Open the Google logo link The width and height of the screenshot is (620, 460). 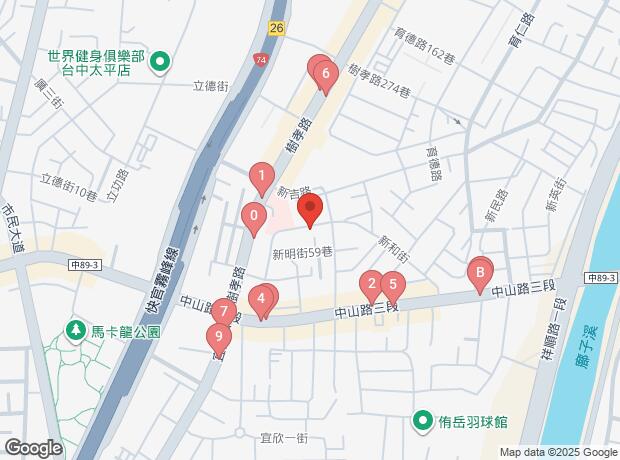[x=33, y=448]
